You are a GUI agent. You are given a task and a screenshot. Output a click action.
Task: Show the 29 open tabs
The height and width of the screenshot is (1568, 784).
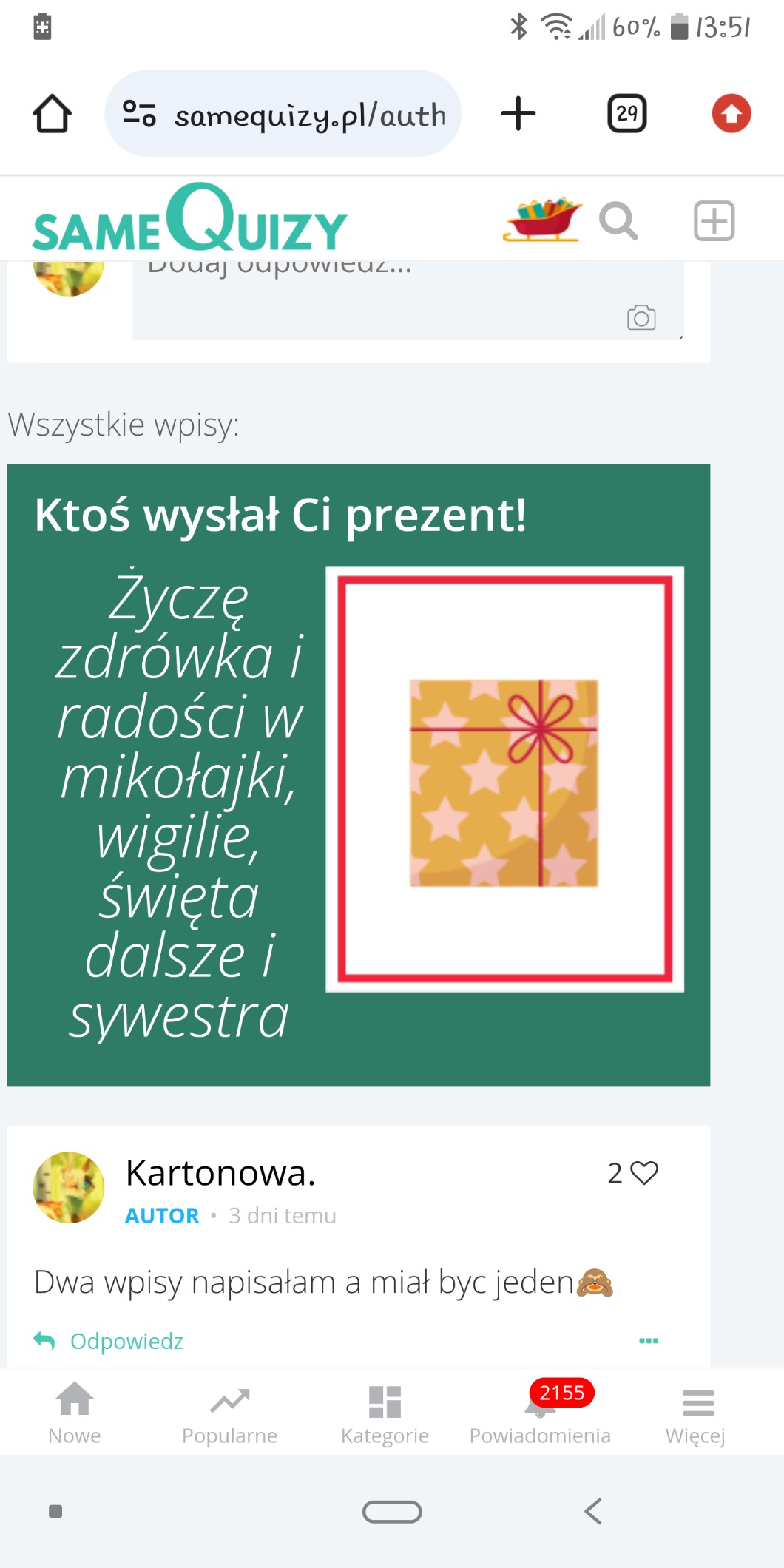coord(627,113)
